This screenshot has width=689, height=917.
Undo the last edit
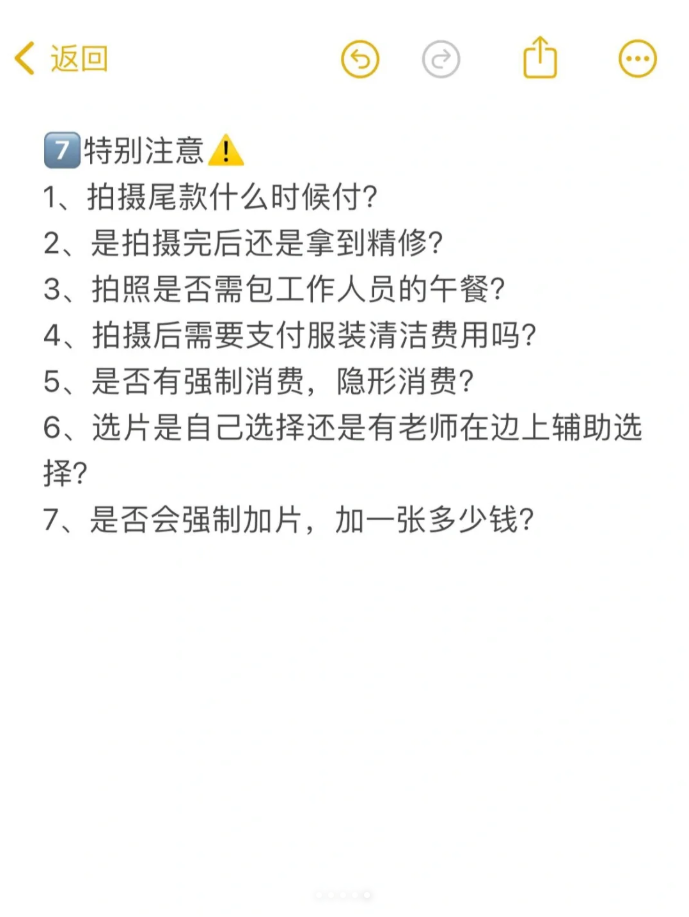(x=360, y=59)
